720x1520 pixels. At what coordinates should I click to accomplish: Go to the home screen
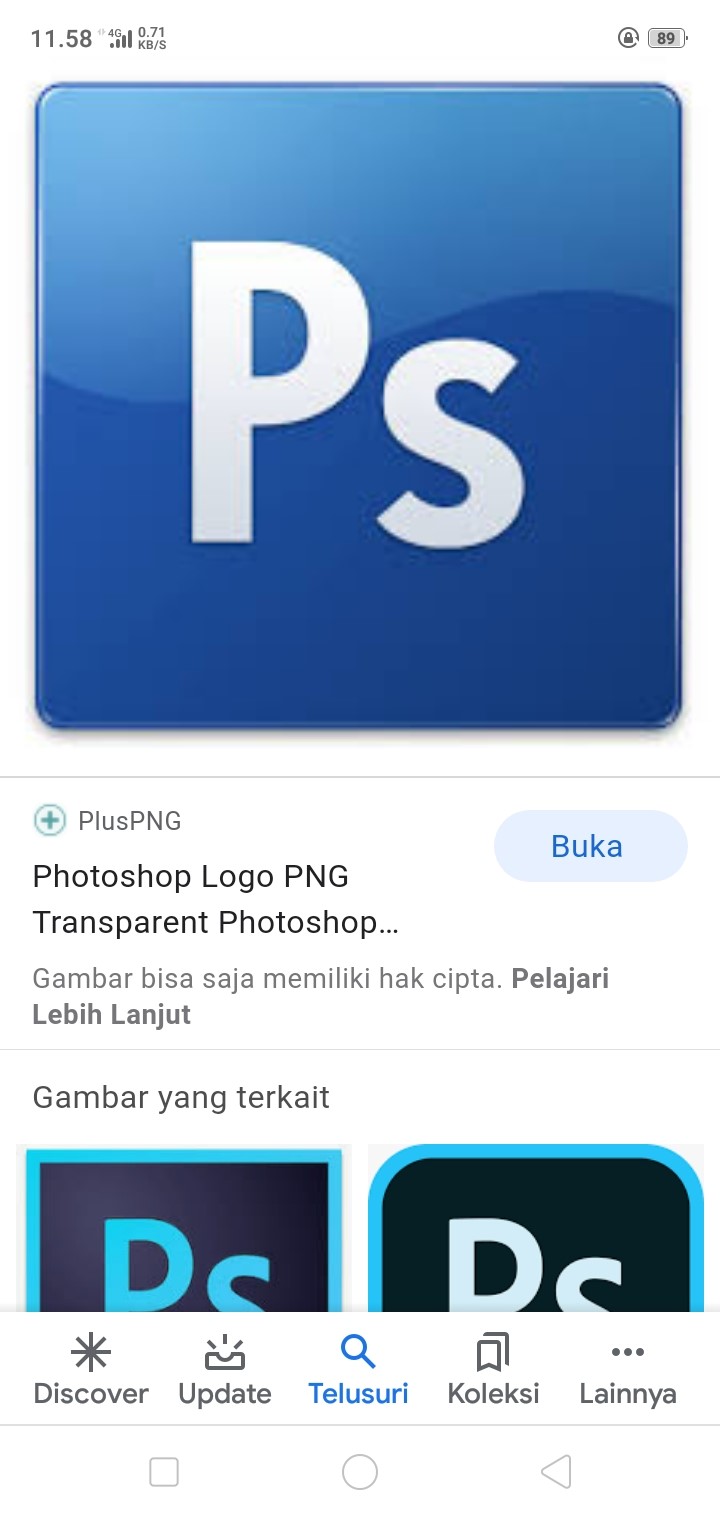click(x=360, y=1472)
